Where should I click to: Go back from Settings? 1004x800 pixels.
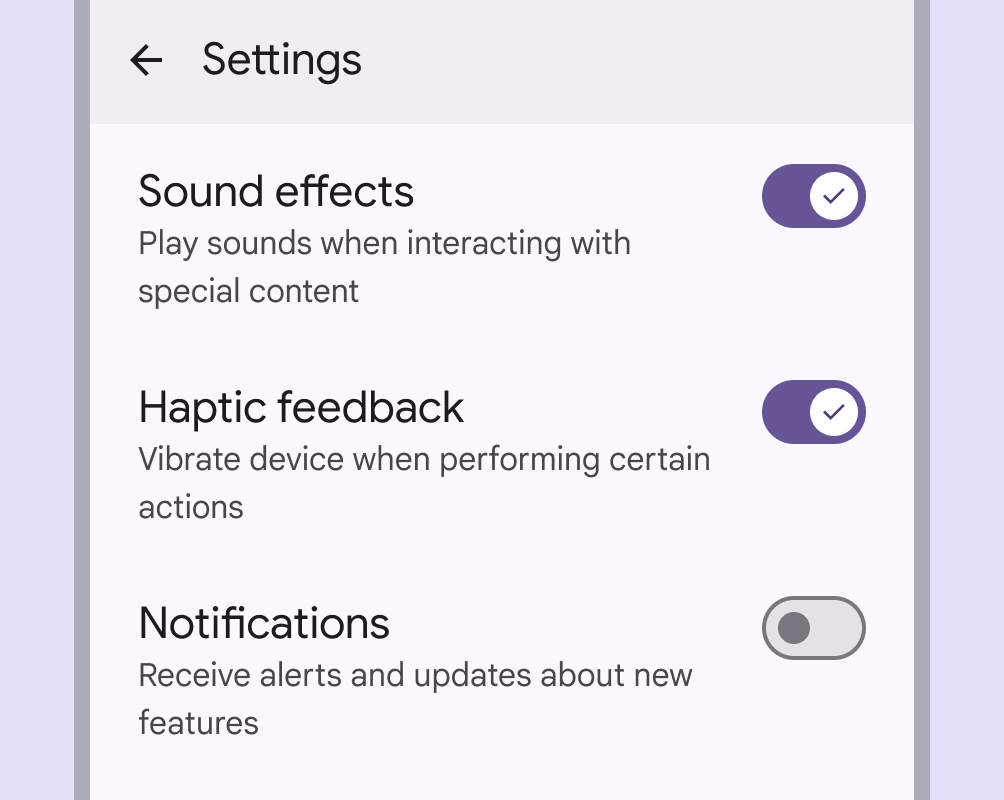pos(146,61)
